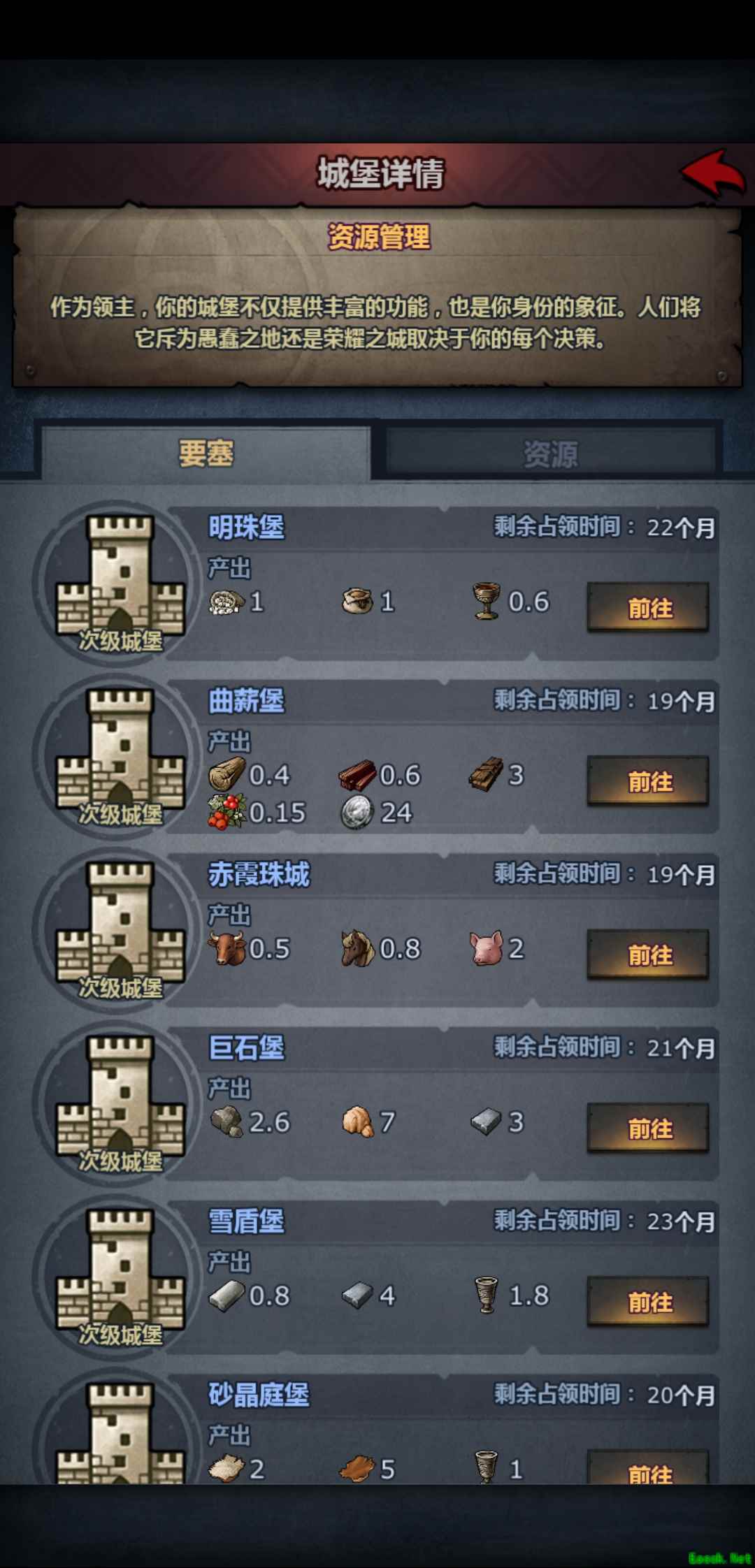
Task: Switch to the 资源 tab
Action: click(551, 454)
